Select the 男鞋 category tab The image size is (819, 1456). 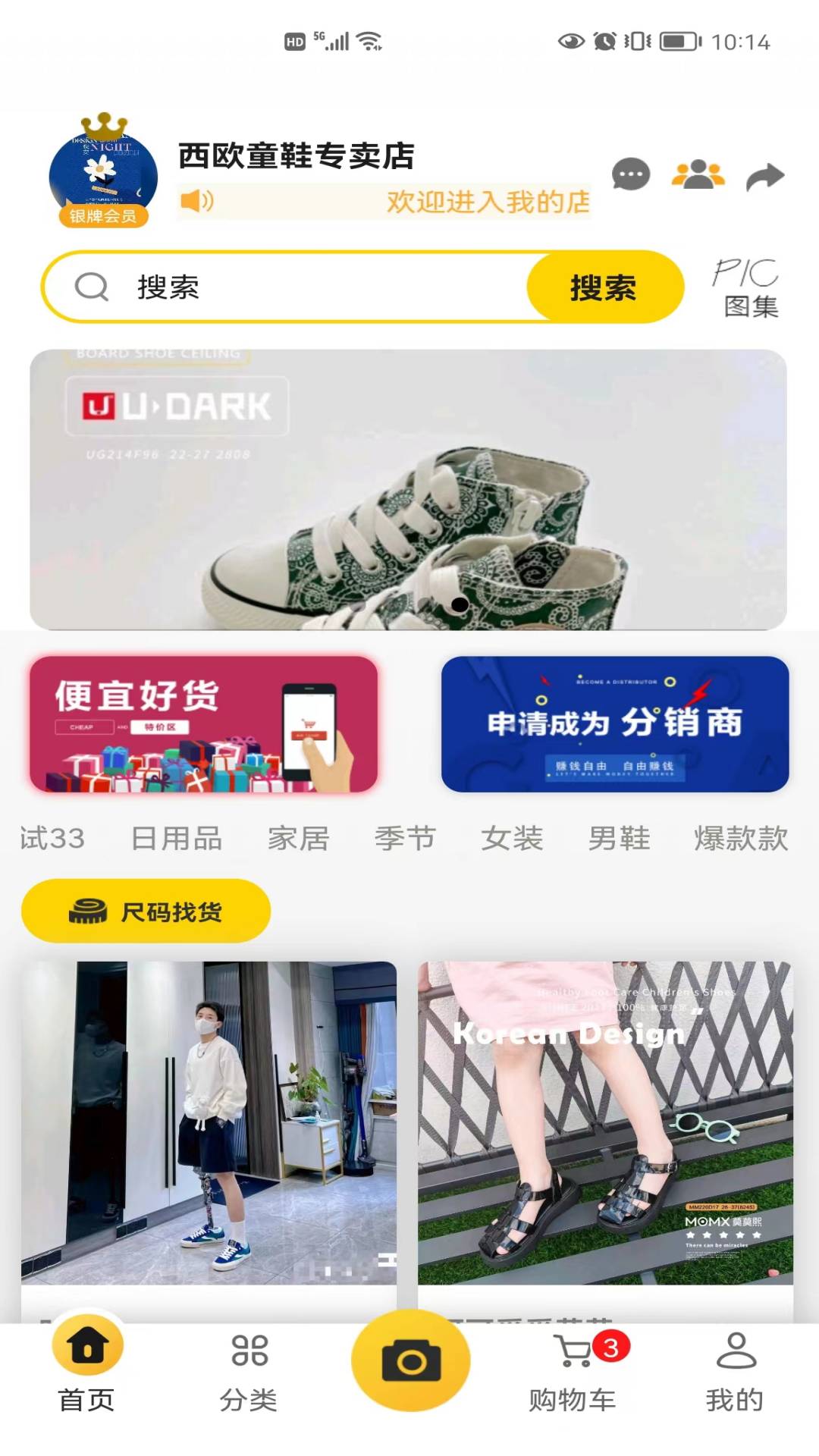619,839
